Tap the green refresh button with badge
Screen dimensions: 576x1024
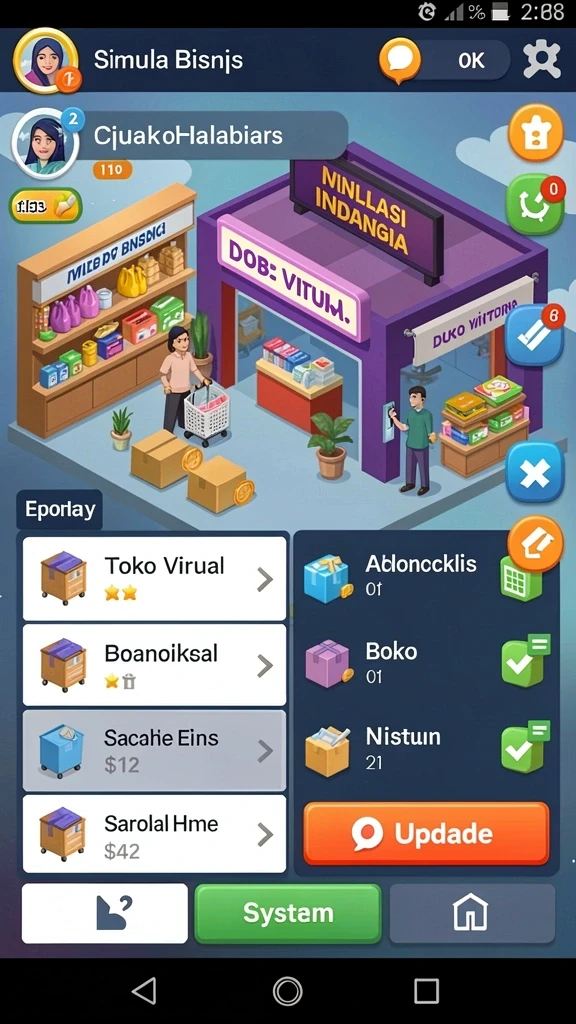(x=536, y=204)
